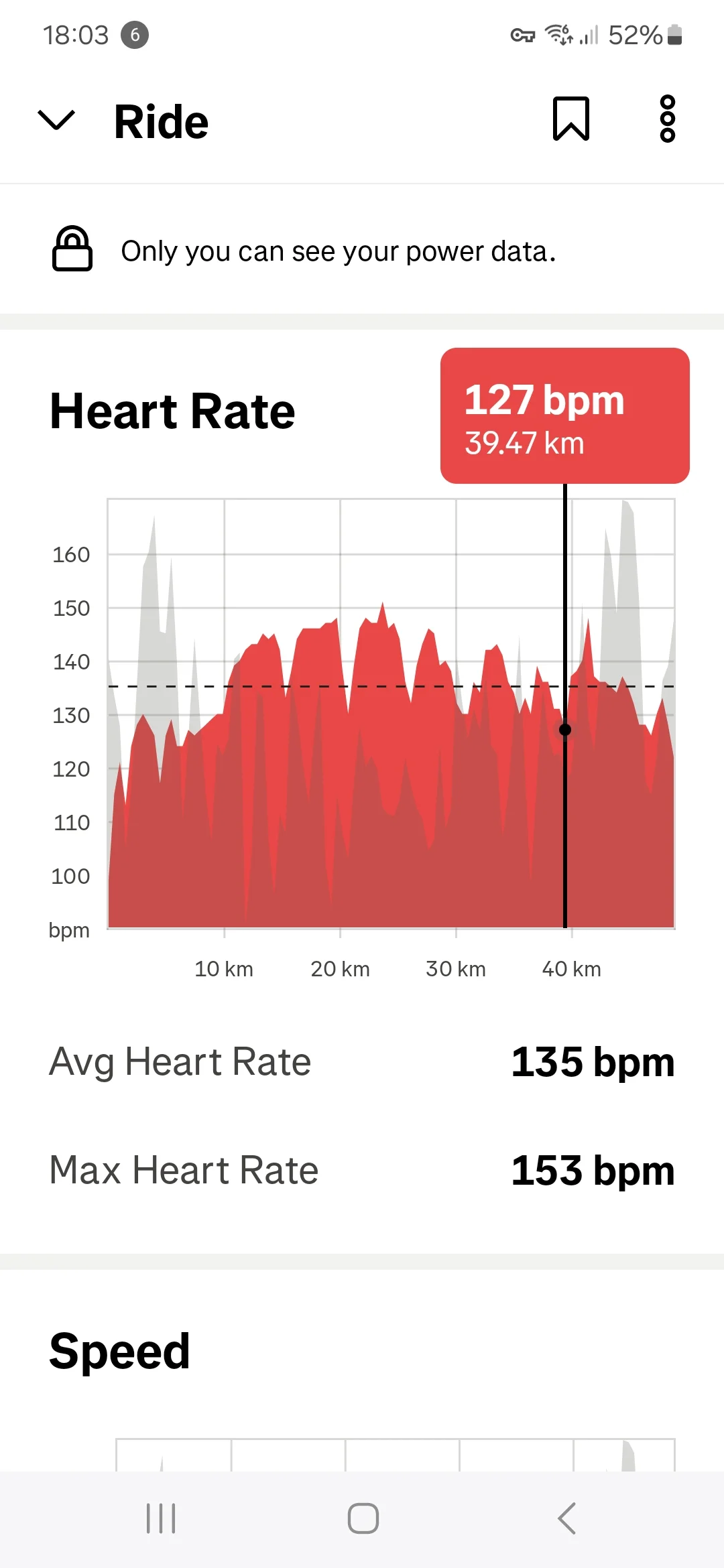Move the heart rate chart scrubber marker
This screenshot has height=1568, width=724.
pos(566,730)
